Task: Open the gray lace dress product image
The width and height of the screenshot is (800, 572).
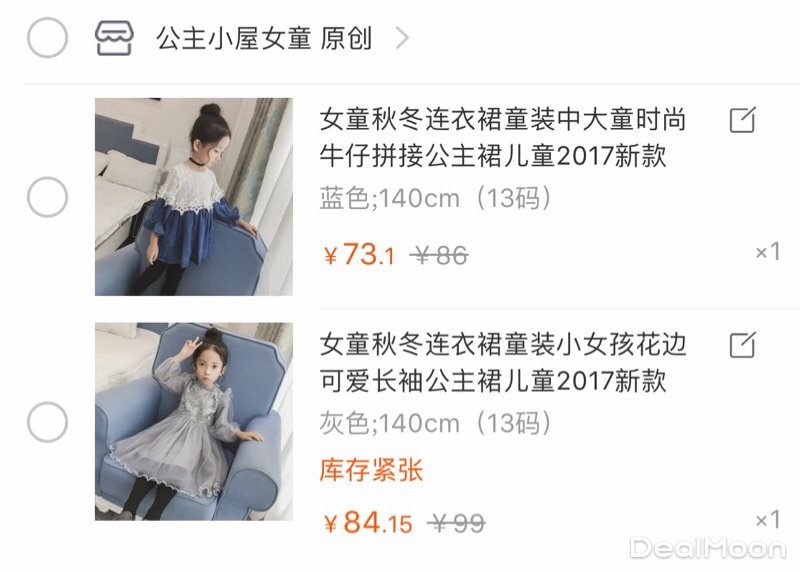Action: 193,421
